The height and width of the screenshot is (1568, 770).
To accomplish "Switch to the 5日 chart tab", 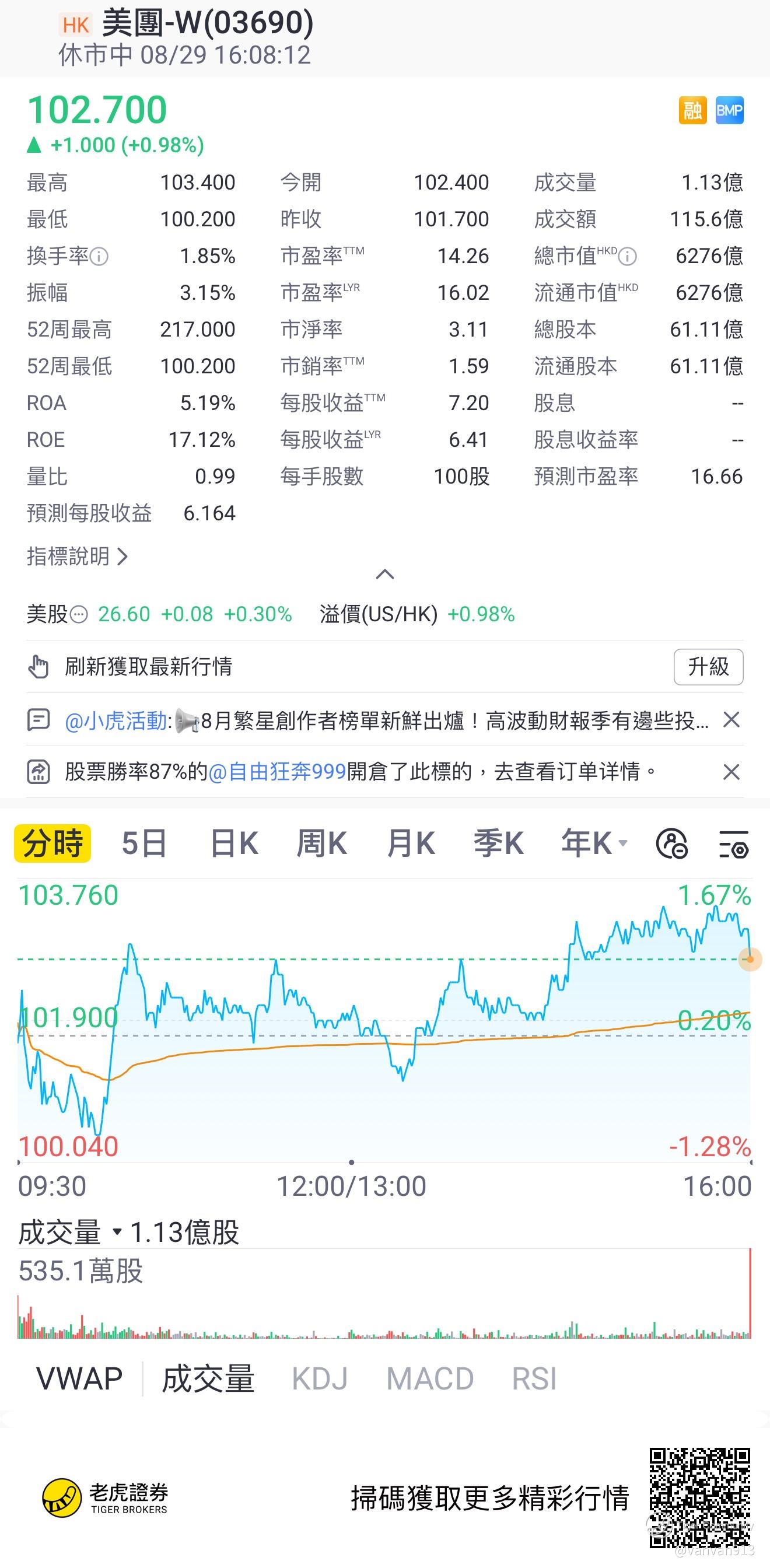I will tap(144, 843).
